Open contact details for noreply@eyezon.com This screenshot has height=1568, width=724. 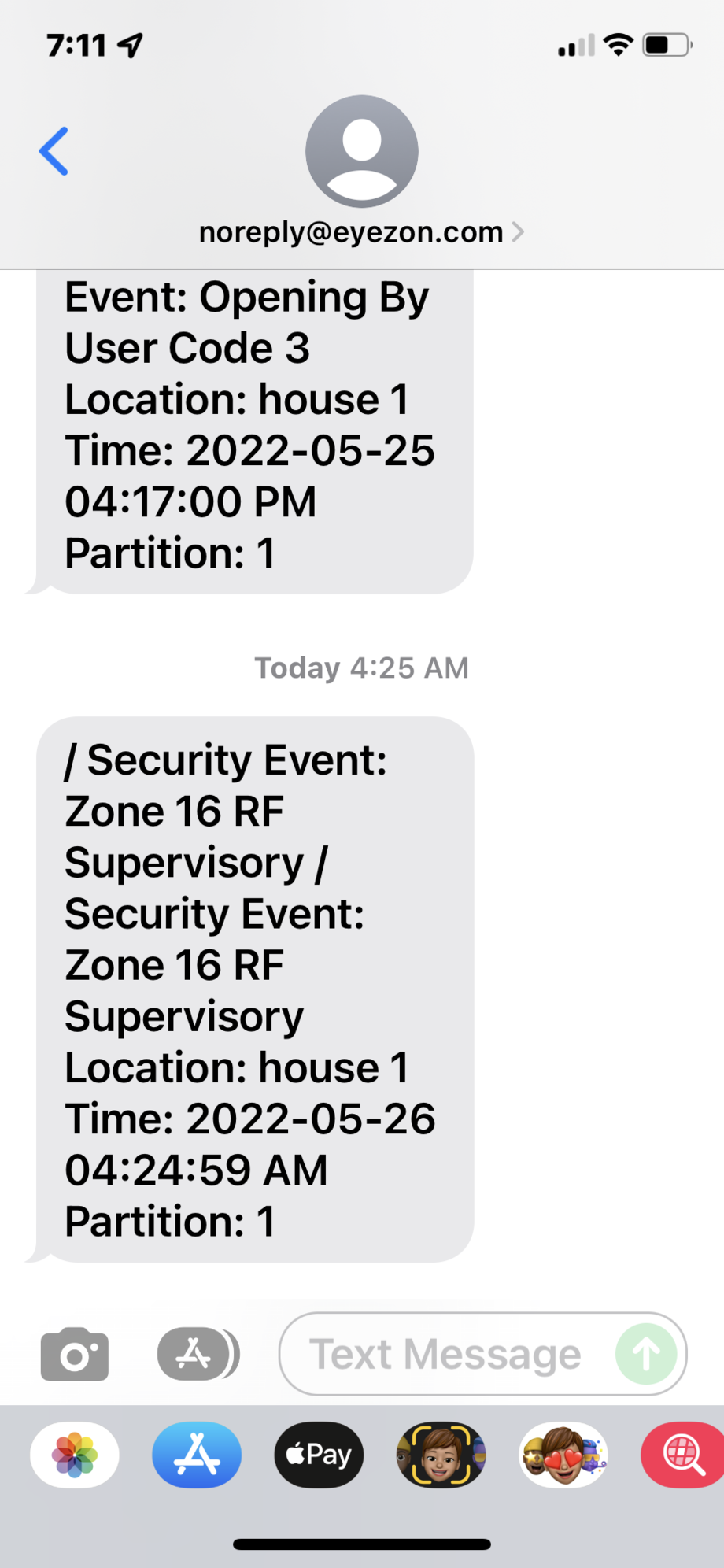click(361, 232)
